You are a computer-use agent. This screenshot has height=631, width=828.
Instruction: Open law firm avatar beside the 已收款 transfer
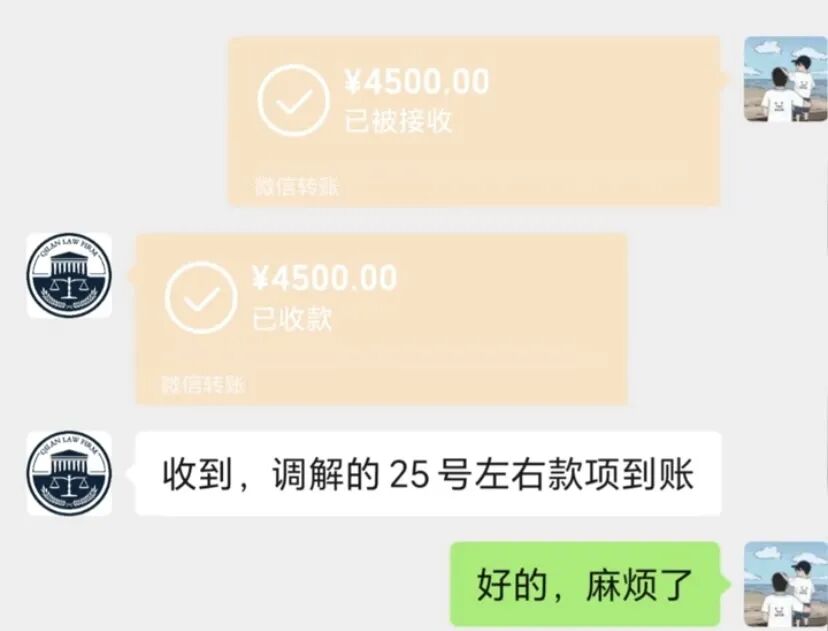coord(68,276)
